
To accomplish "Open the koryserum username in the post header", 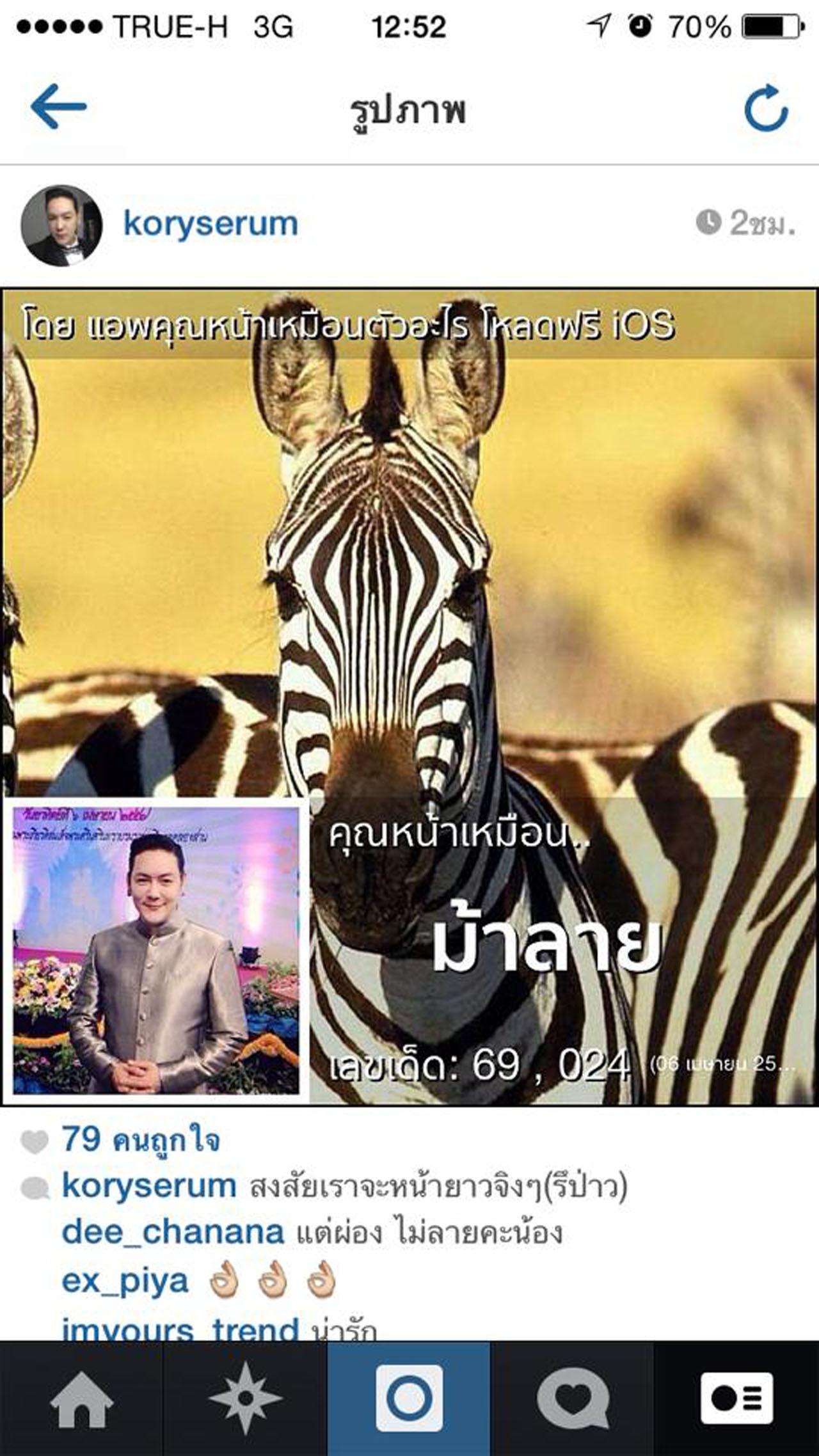I will pos(211,224).
